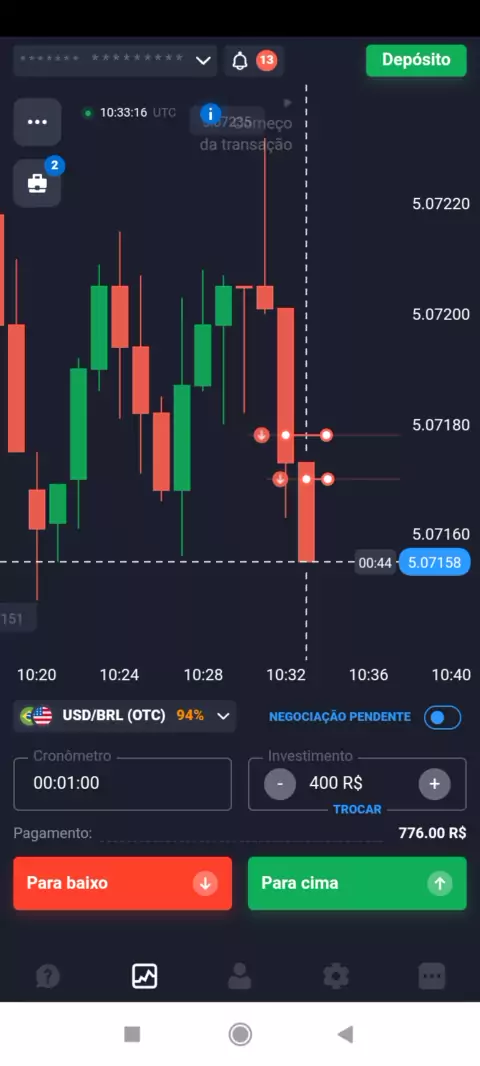Open the USD/BRL (OTC) asset selector
The height and width of the screenshot is (1066, 480).
125,716
